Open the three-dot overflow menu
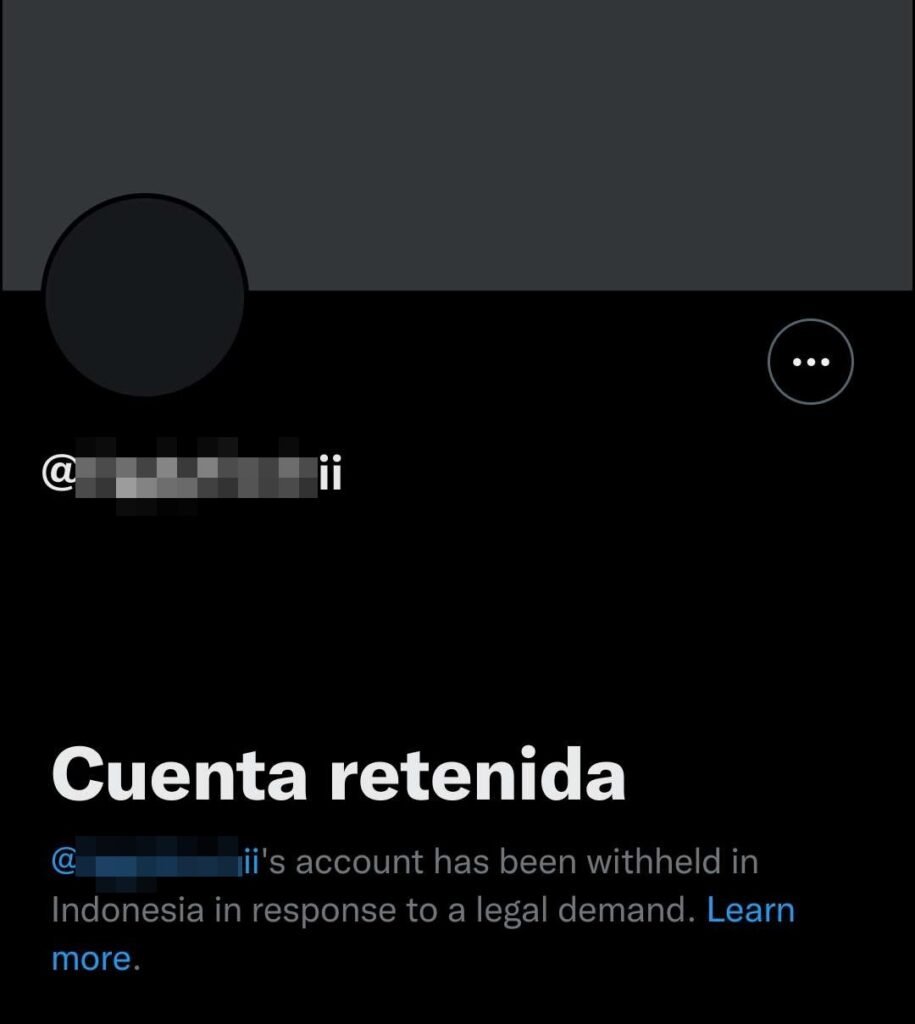 pyautogui.click(x=810, y=362)
